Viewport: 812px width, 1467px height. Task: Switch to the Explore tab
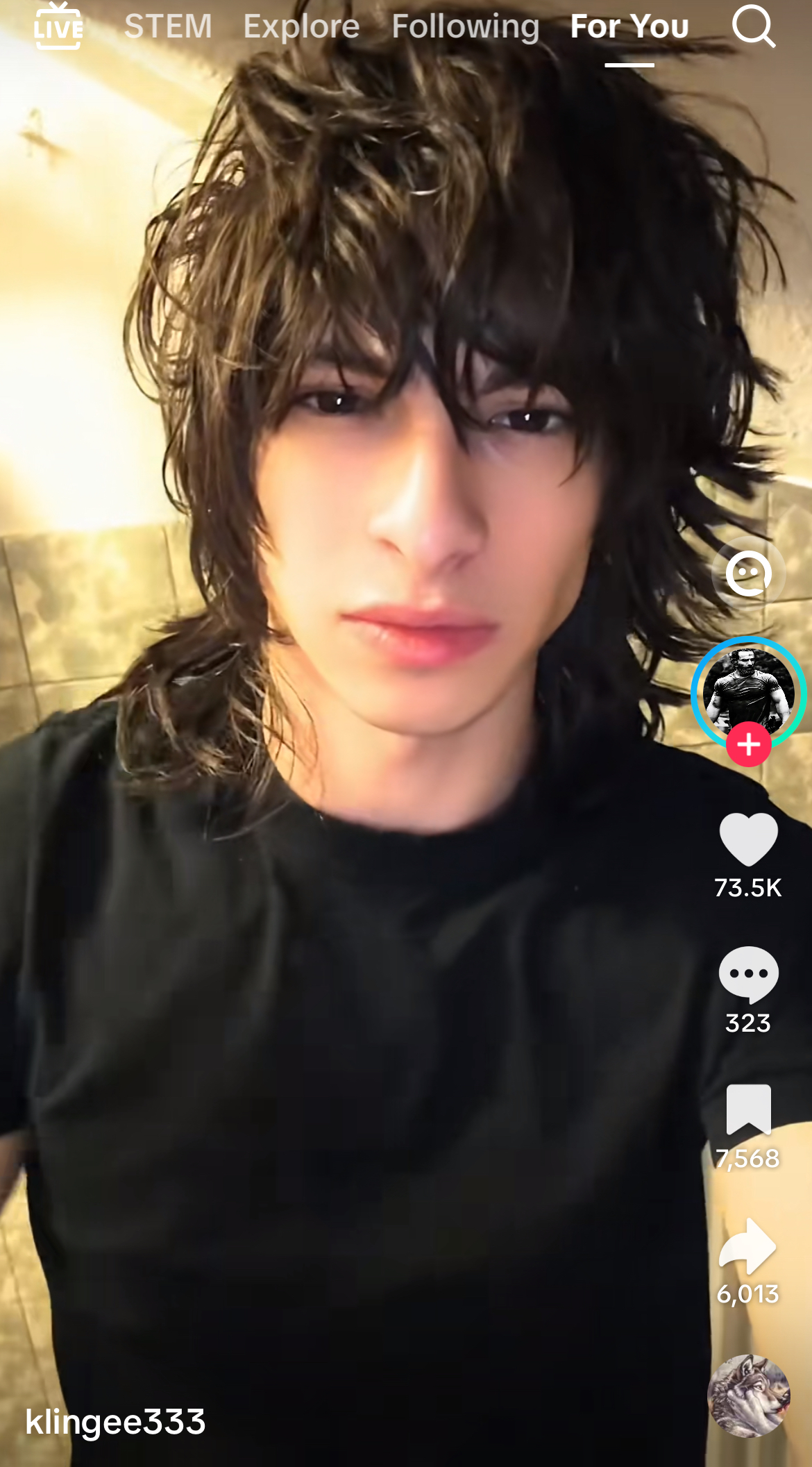[301, 26]
